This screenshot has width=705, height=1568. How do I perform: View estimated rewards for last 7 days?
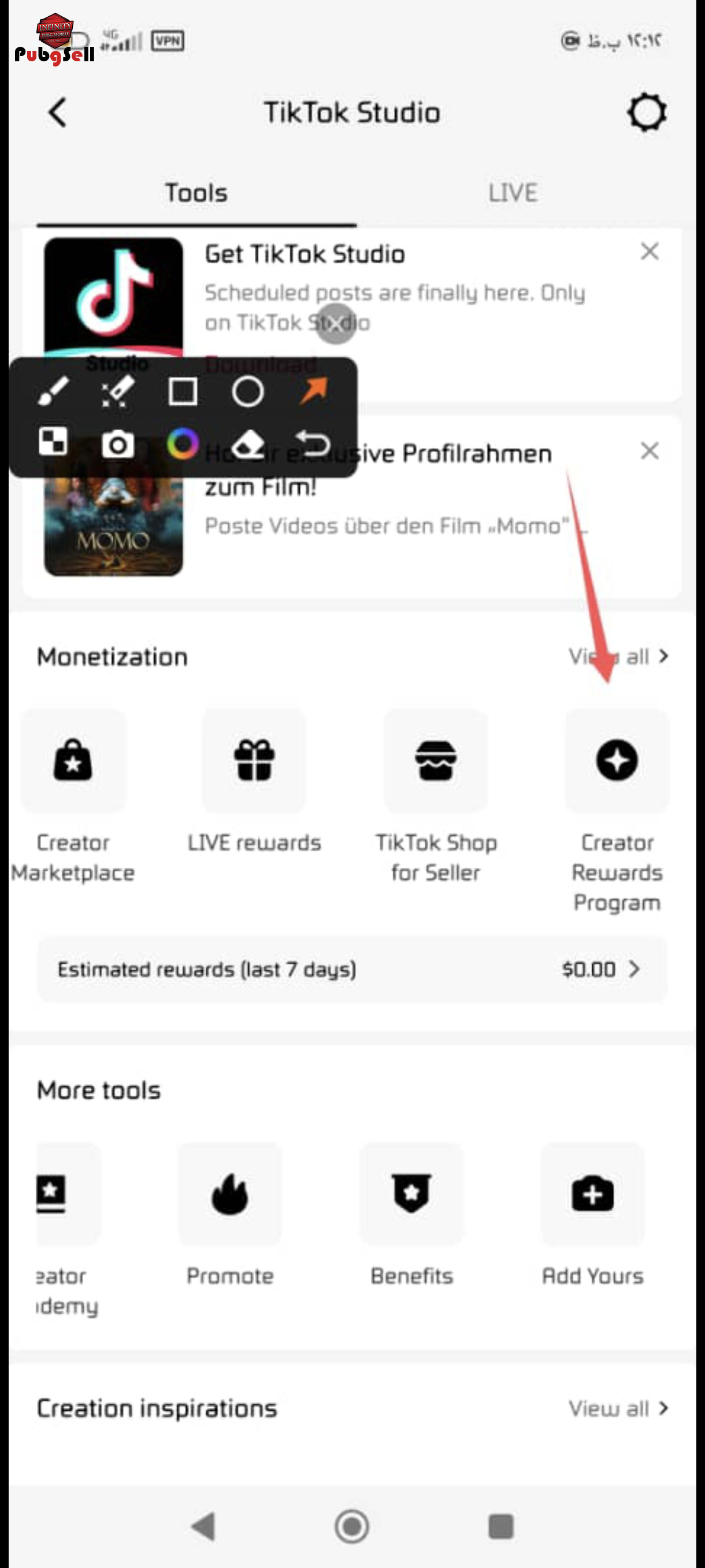[x=353, y=969]
